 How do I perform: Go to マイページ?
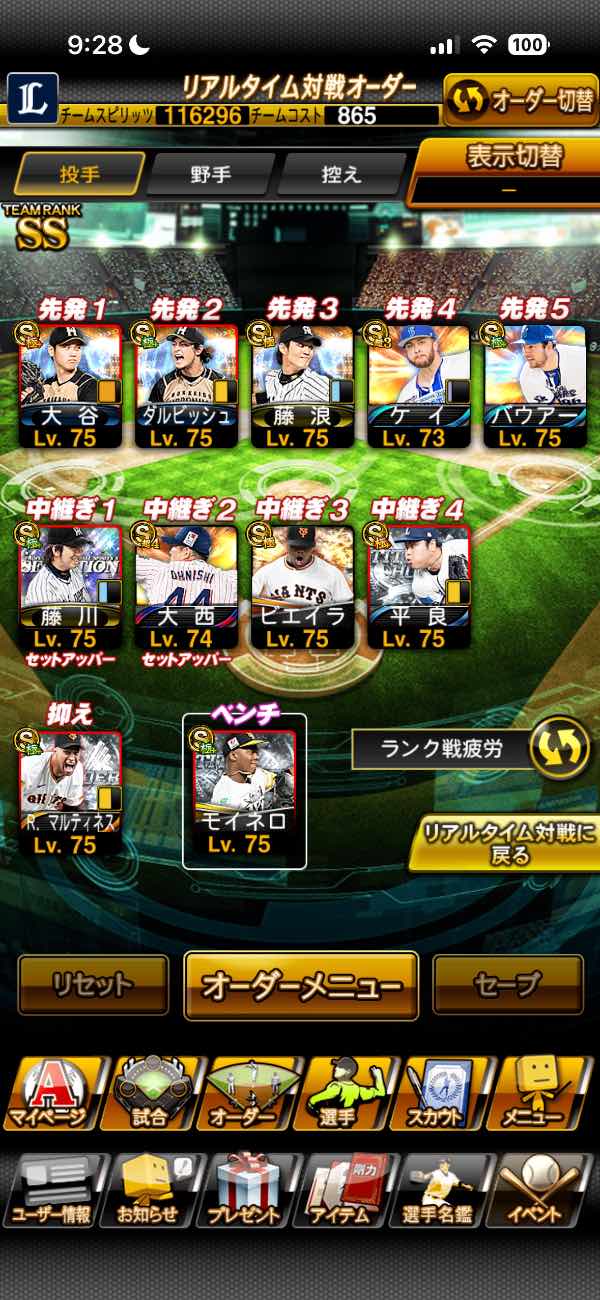click(50, 1092)
